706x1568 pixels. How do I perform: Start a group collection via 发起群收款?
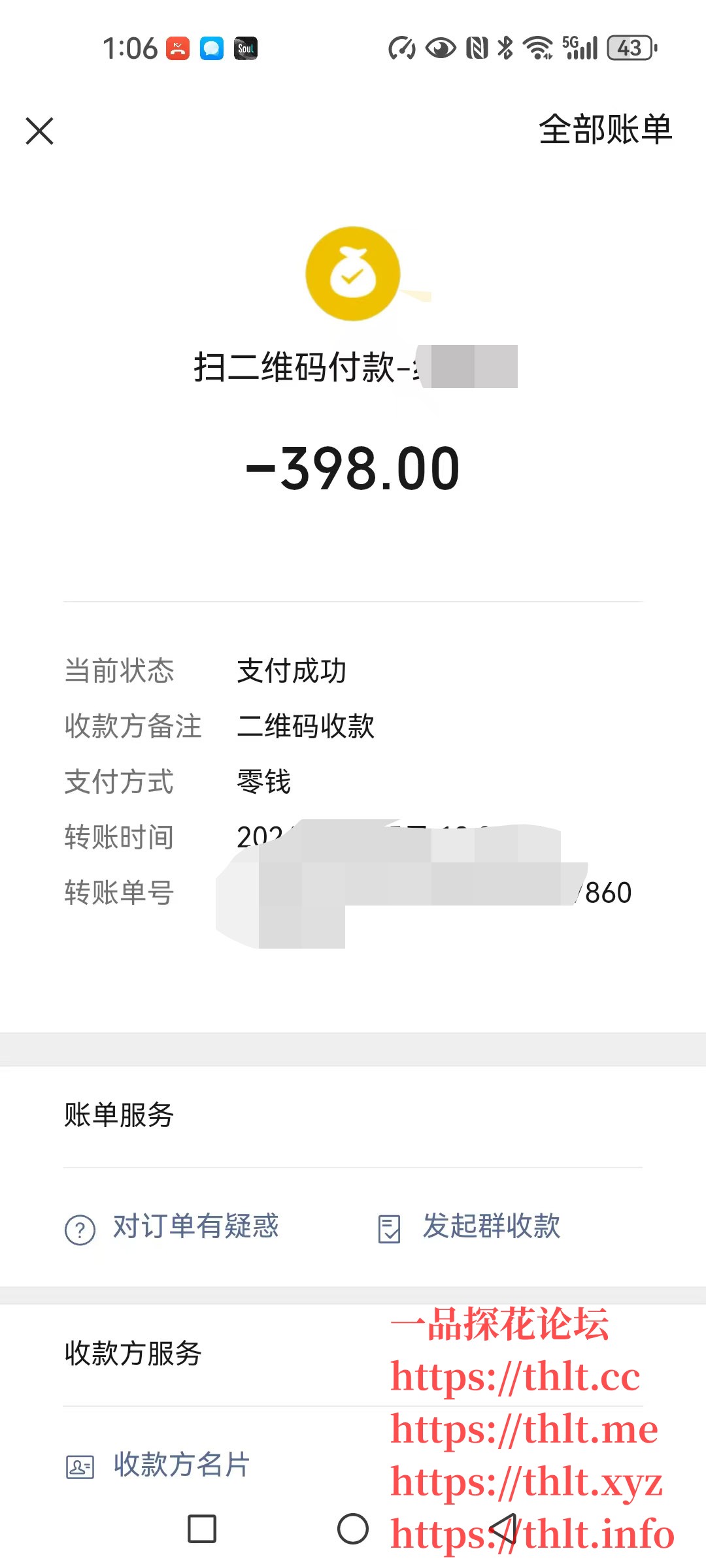pyautogui.click(x=492, y=1227)
